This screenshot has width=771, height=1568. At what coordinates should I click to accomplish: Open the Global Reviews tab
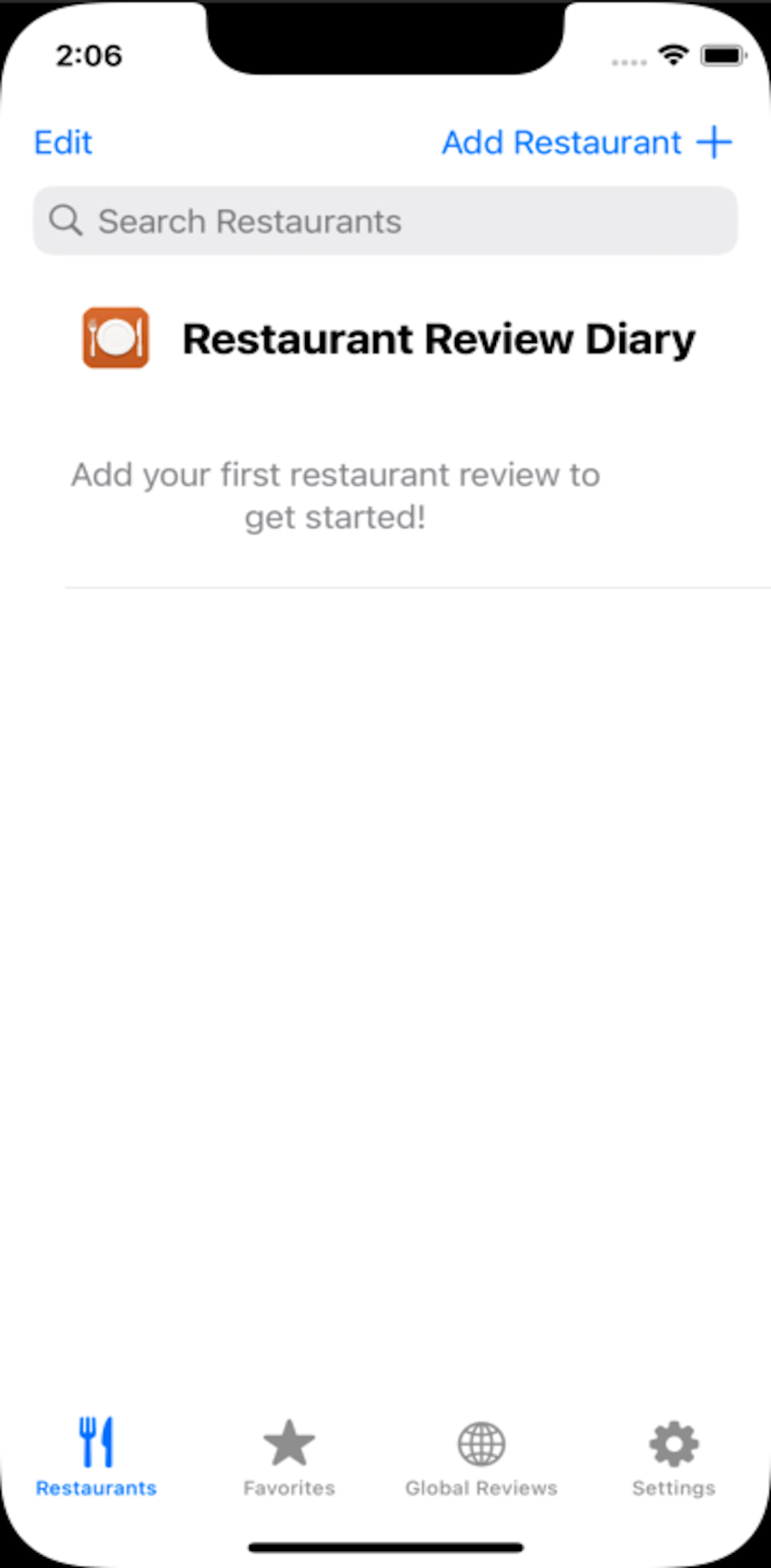pyautogui.click(x=481, y=1457)
